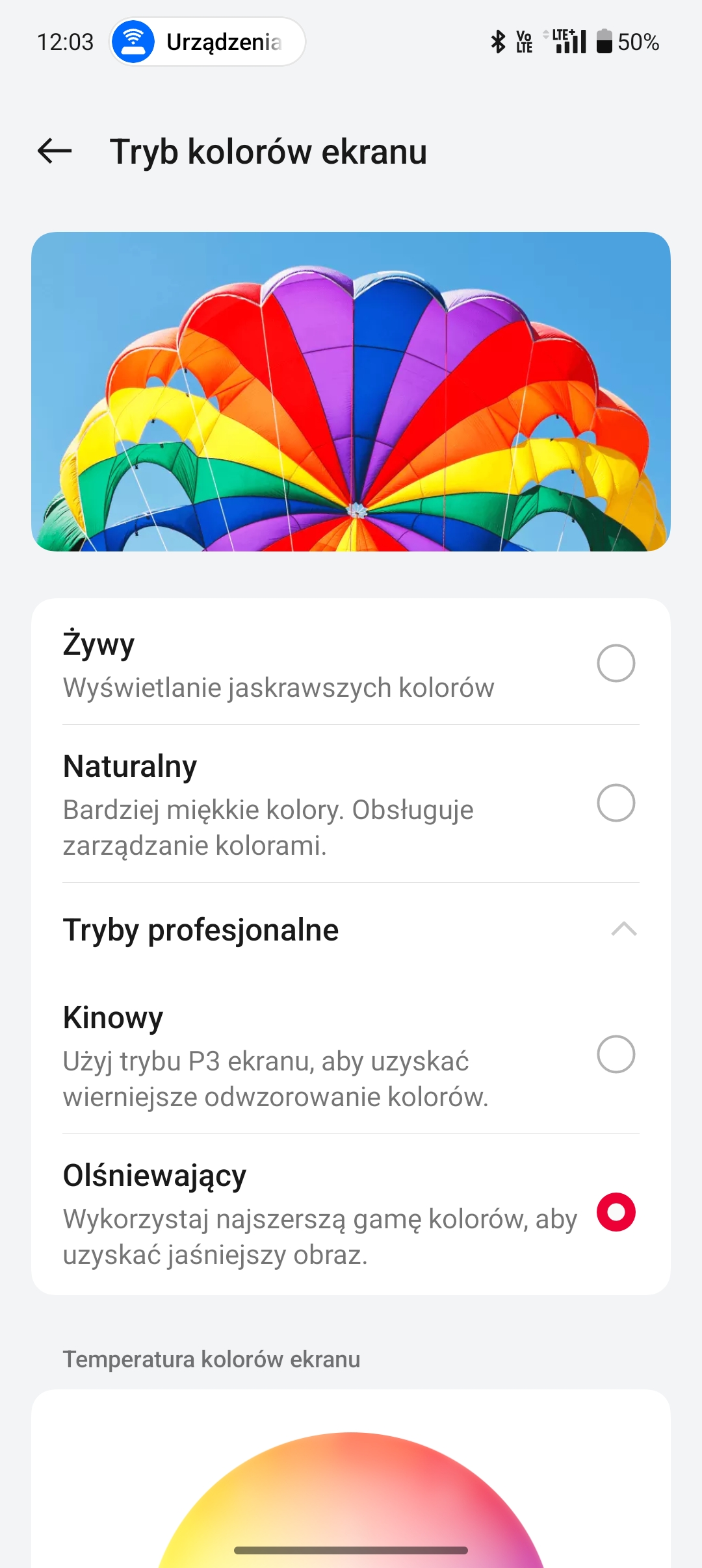The image size is (702, 1568).
Task: Open the Urządzenia status bar chip
Action: 207,42
